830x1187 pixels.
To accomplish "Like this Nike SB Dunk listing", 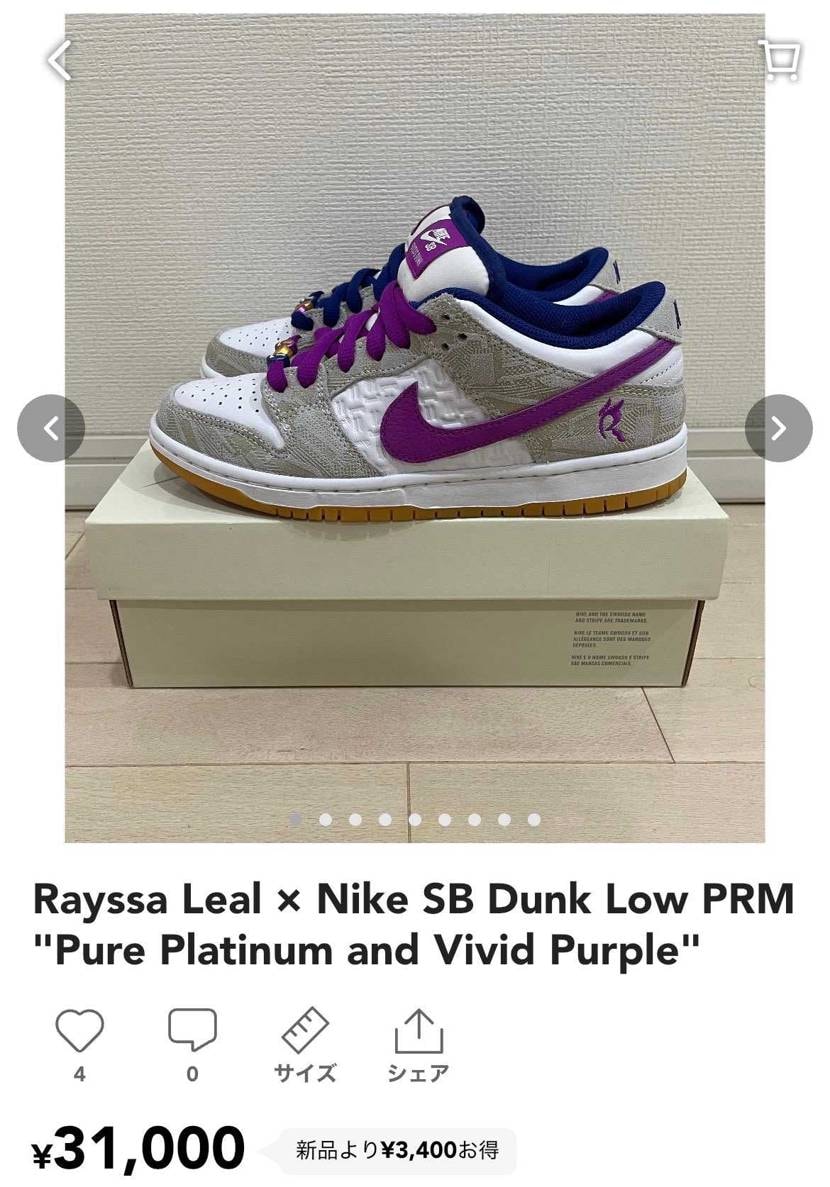I will 79,1032.
